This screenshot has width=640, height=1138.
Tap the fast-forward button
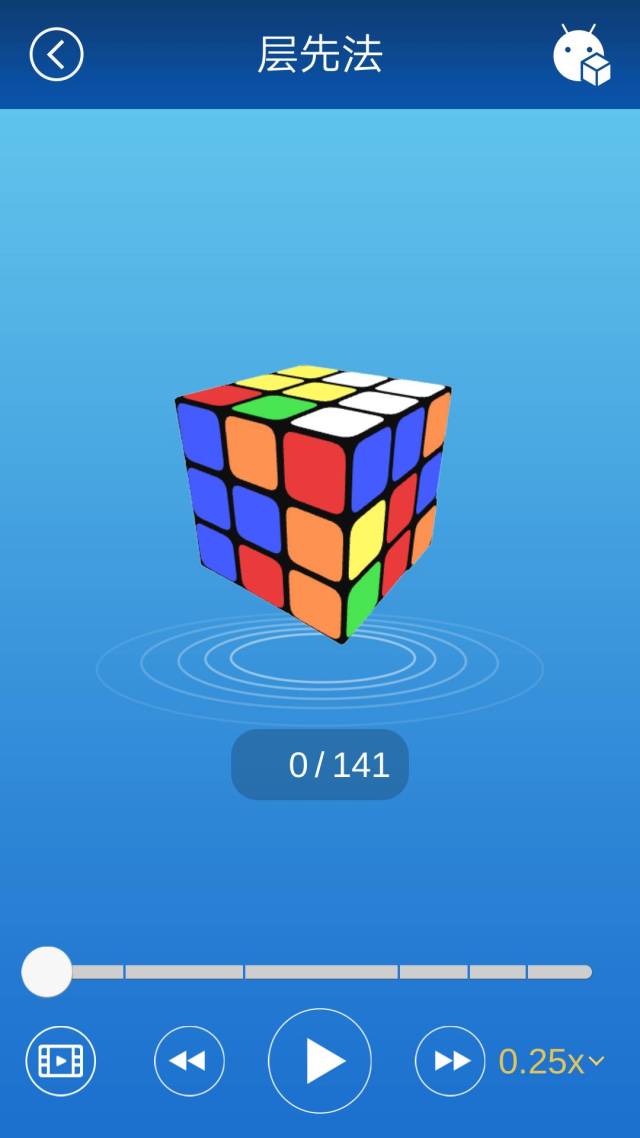(451, 1060)
